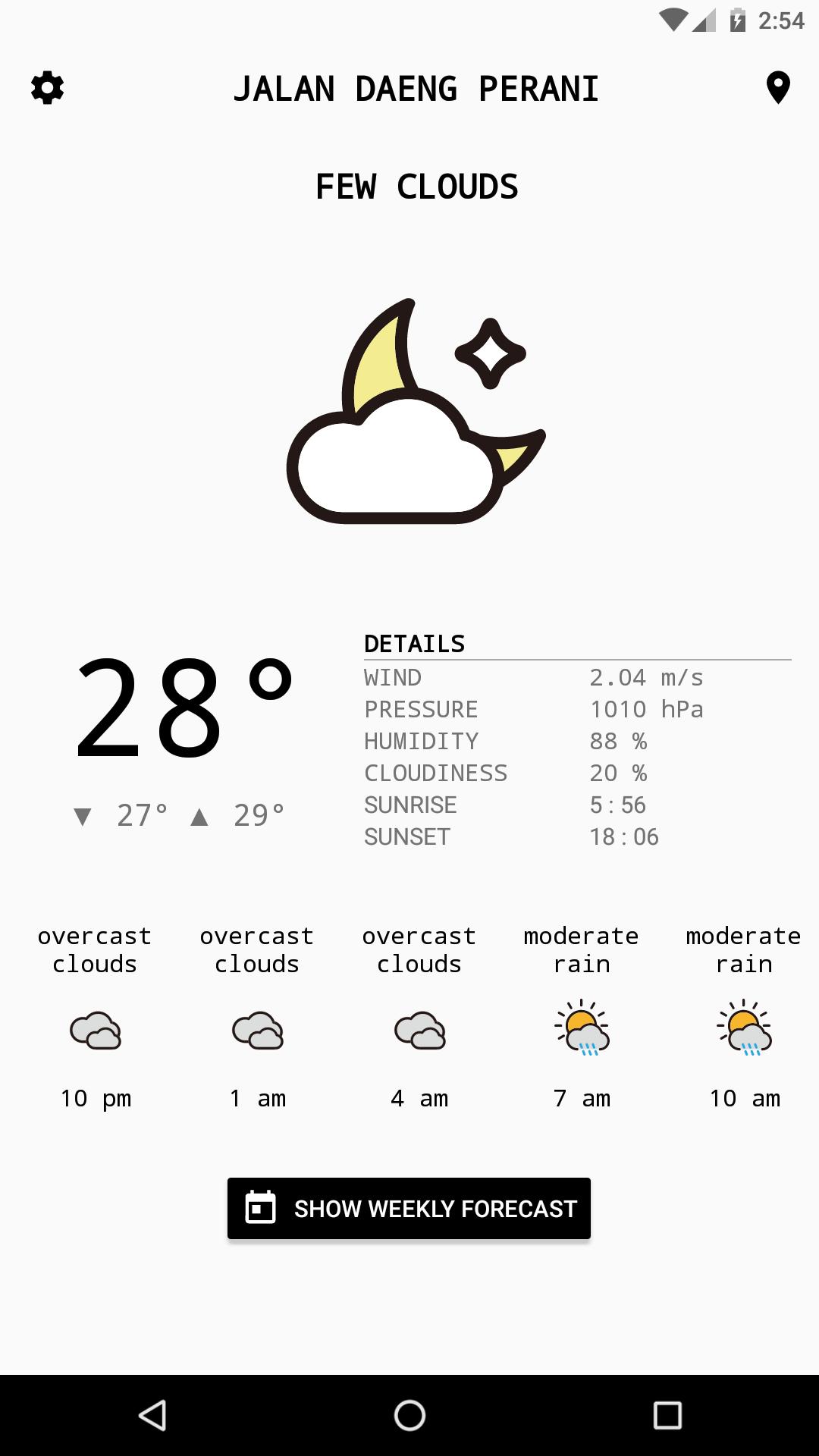This screenshot has width=819, height=1456.
Task: Open settings via the gear icon
Action: (47, 88)
